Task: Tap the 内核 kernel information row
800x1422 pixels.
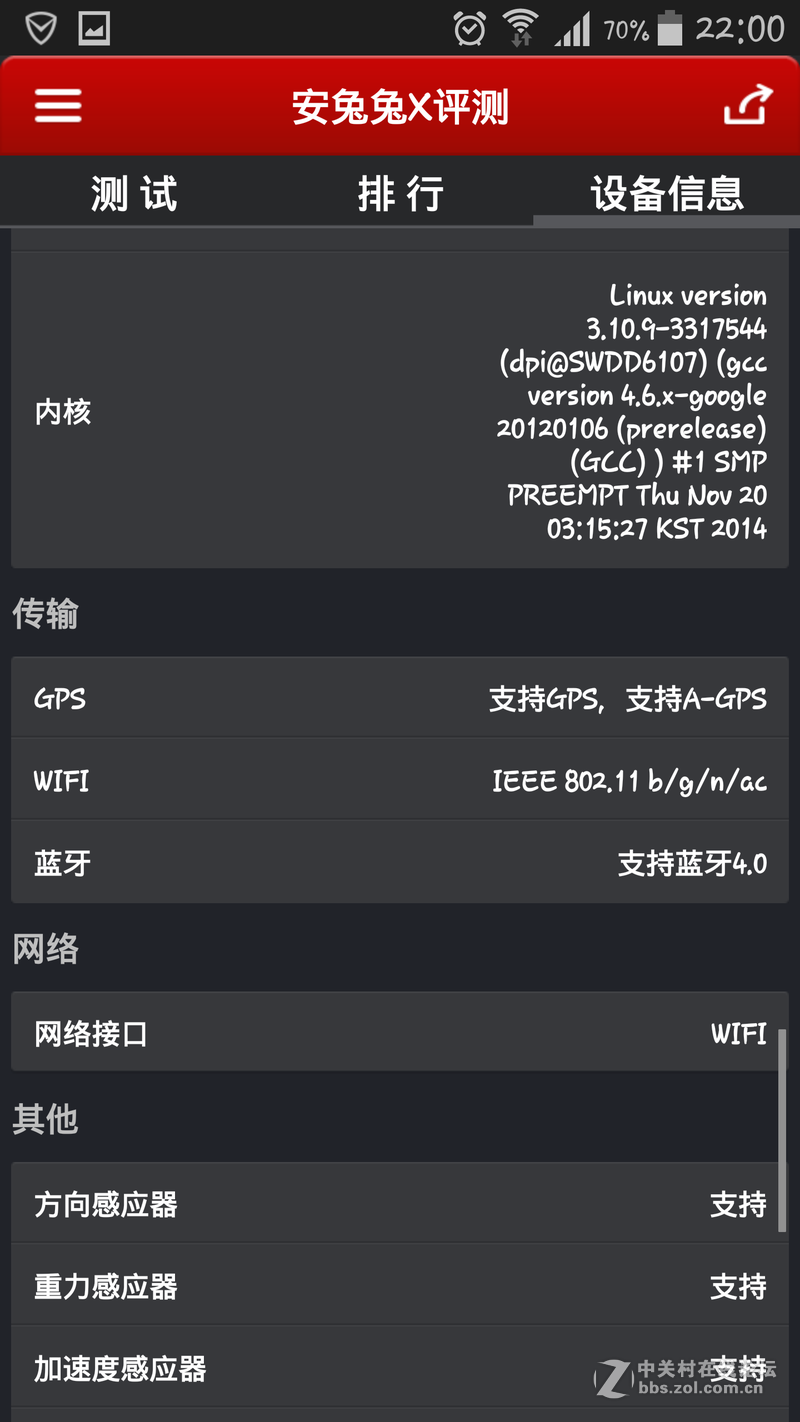Action: coord(400,412)
